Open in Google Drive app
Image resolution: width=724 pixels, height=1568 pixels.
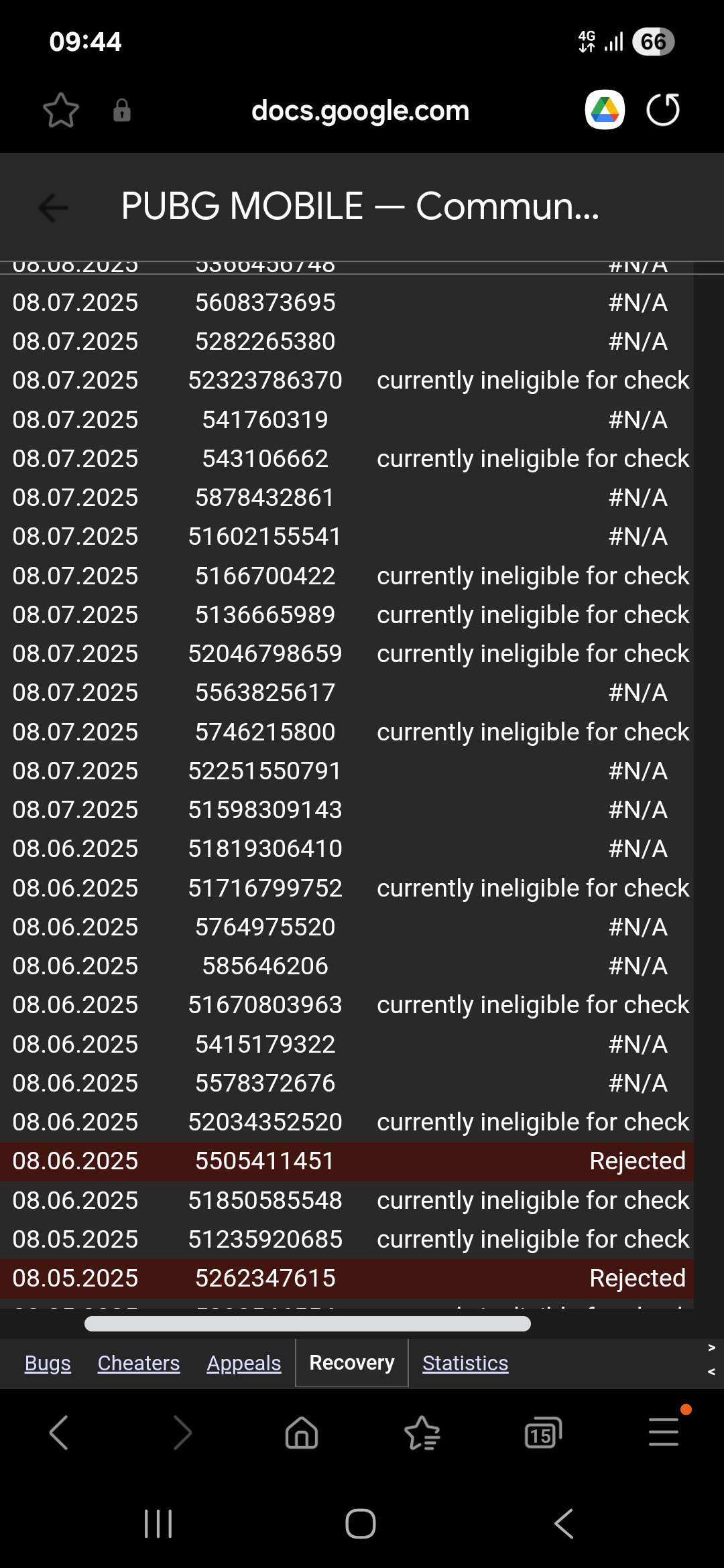[x=605, y=111]
